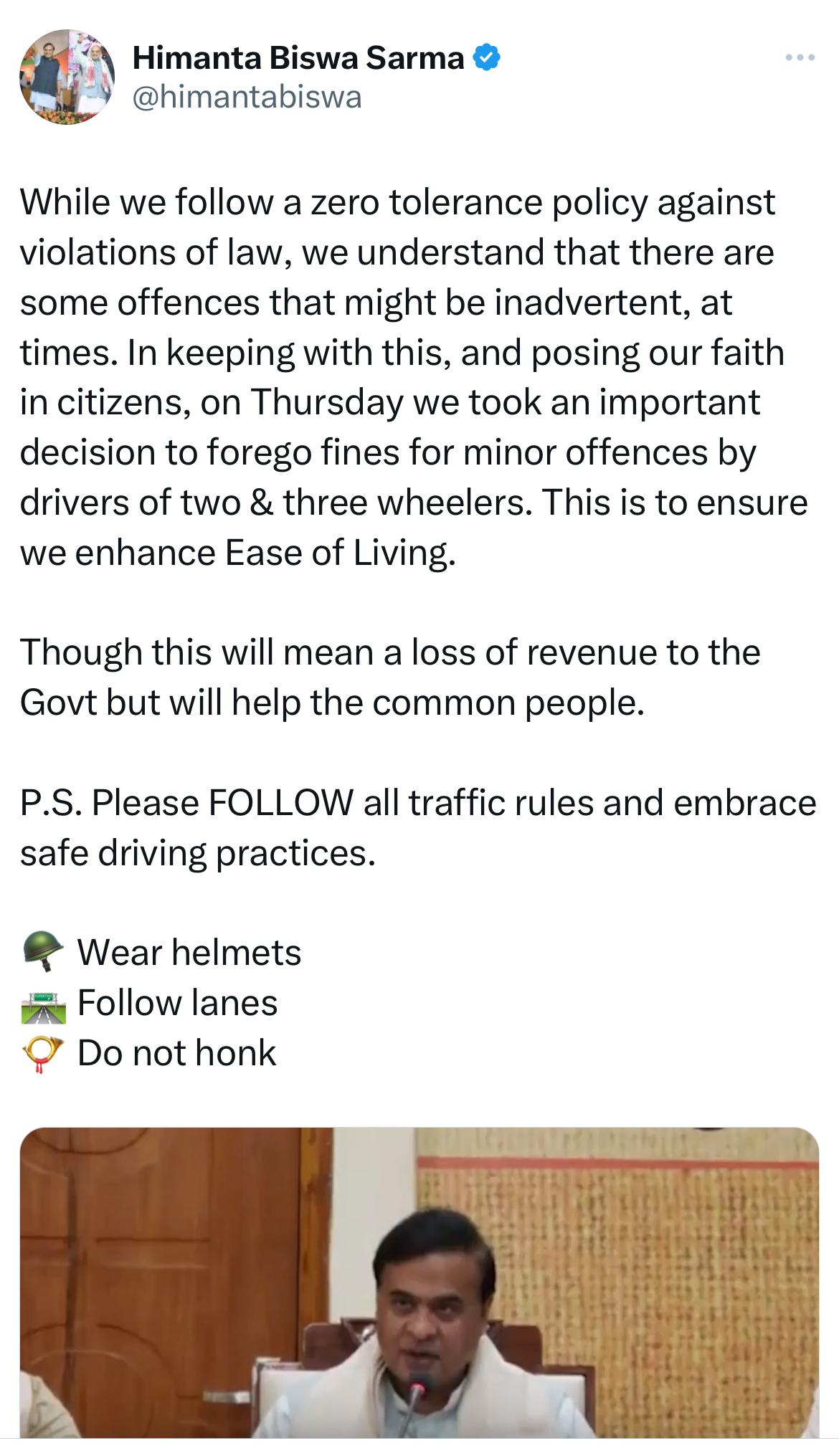
Task: Open the @himantabiswa profile handle
Action: coord(247,97)
